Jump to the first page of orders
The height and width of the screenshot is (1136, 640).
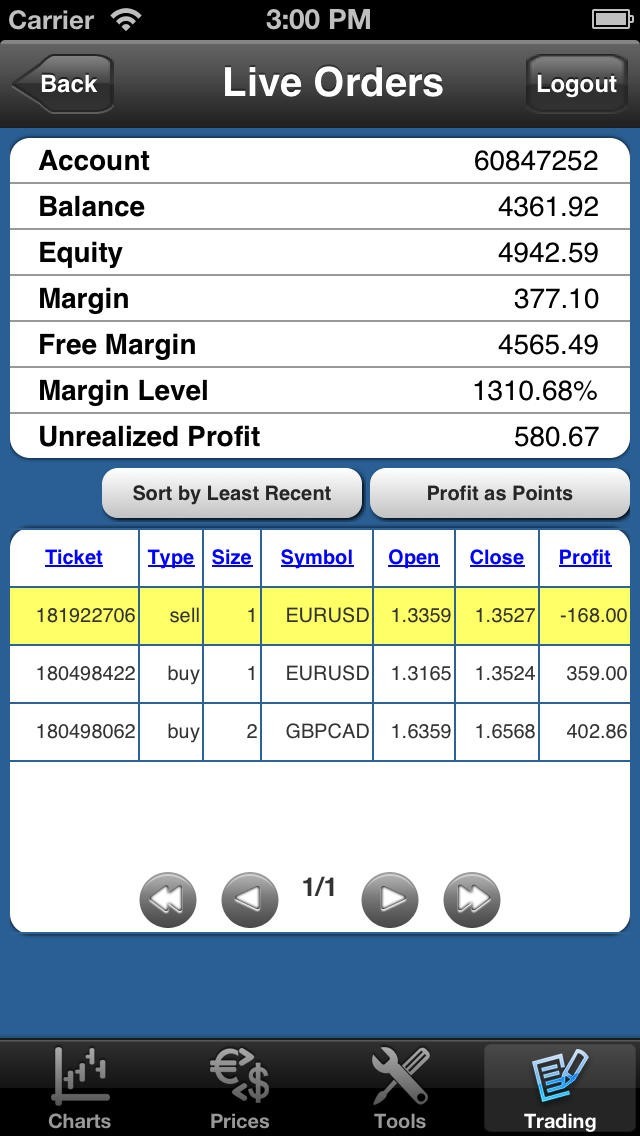click(x=168, y=900)
